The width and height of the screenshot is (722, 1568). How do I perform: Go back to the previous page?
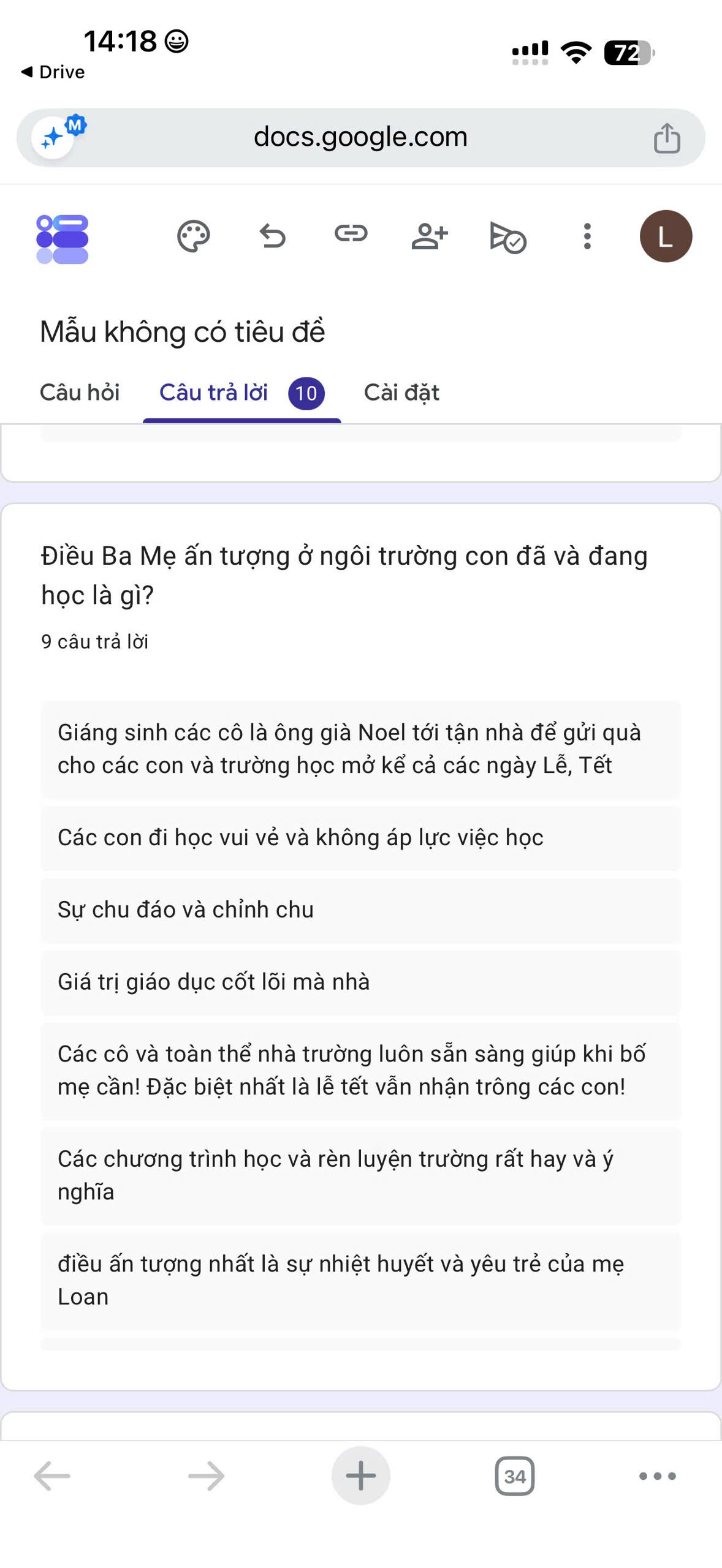(x=52, y=1476)
